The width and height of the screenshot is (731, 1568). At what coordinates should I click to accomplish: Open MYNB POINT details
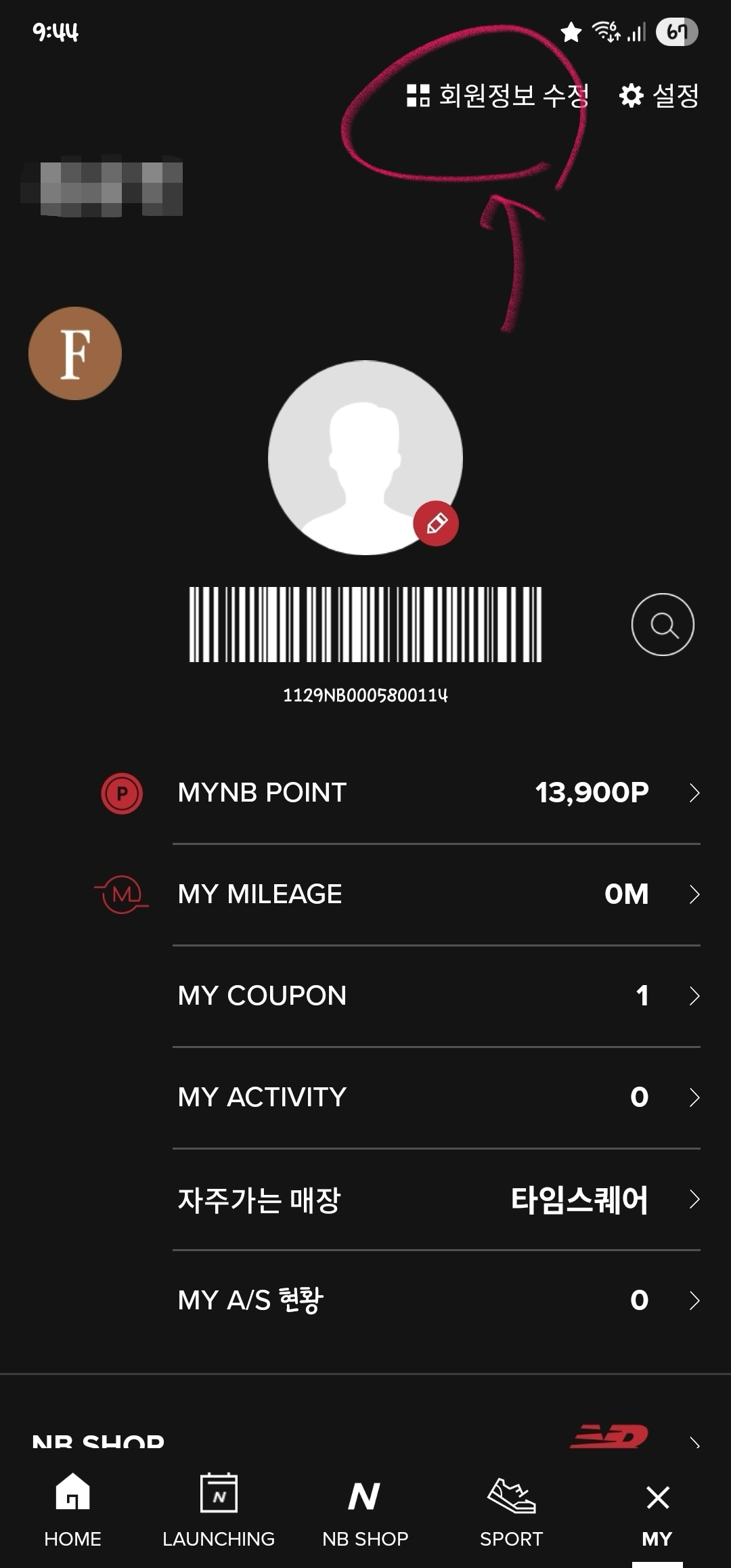436,793
